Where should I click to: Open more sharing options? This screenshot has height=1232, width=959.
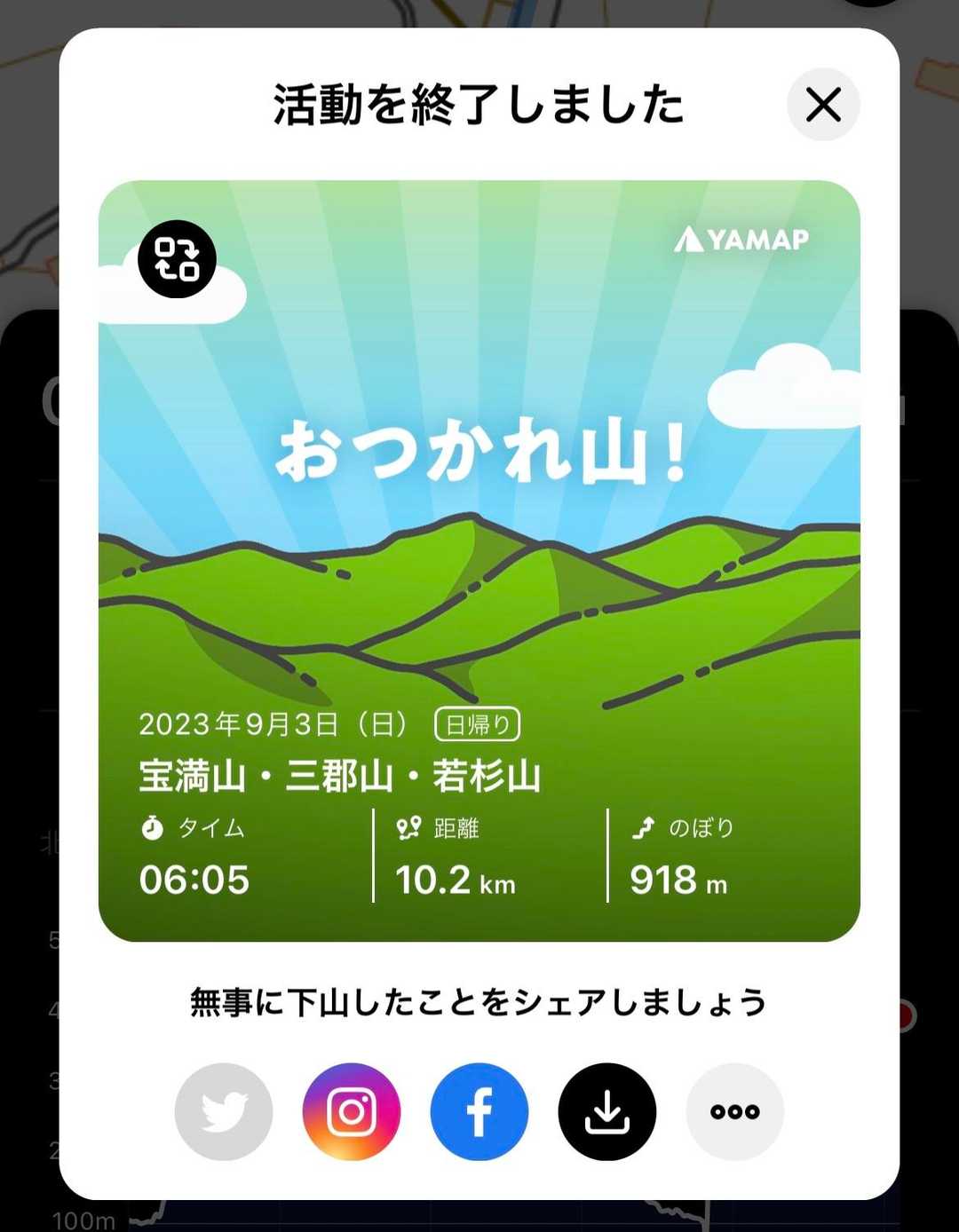734,1111
